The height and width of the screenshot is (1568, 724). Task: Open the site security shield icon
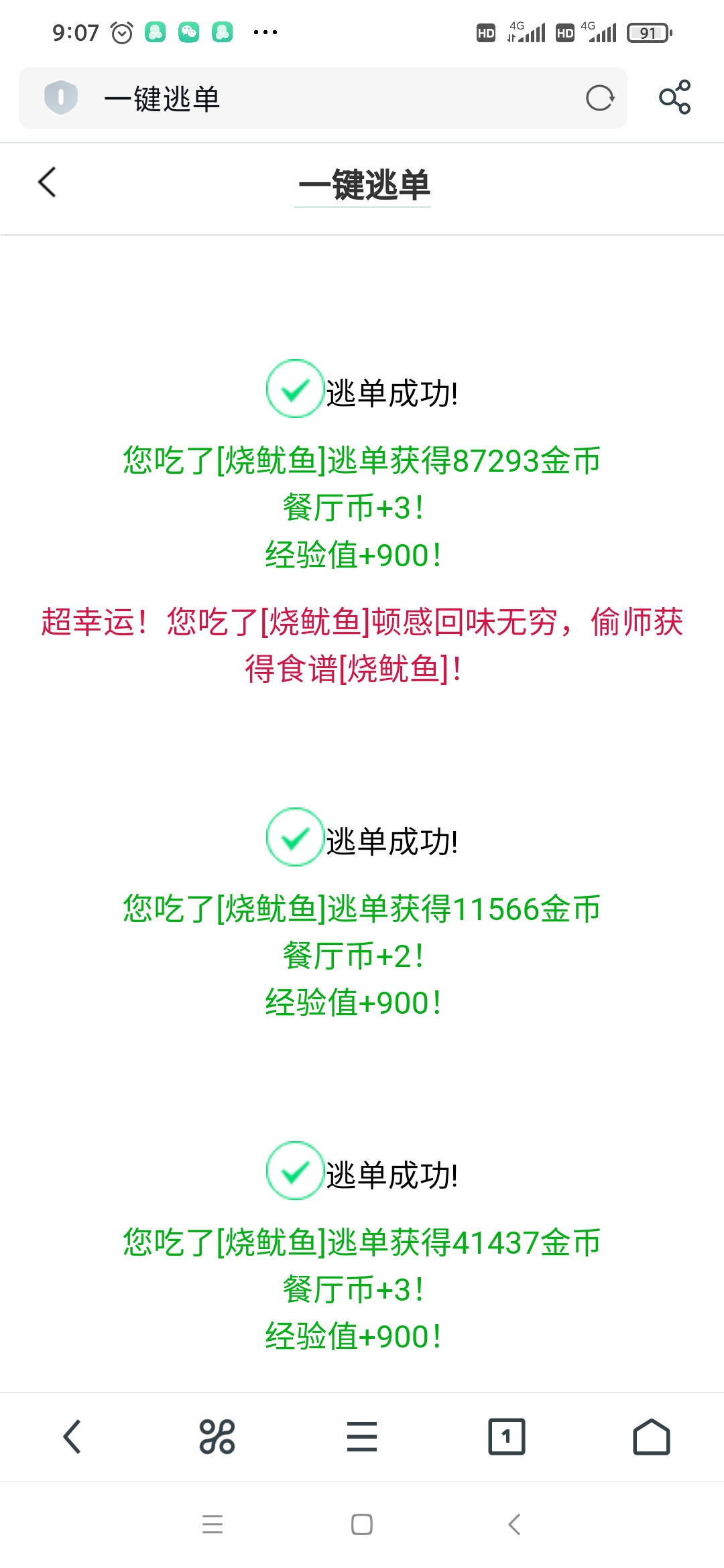coord(61,98)
